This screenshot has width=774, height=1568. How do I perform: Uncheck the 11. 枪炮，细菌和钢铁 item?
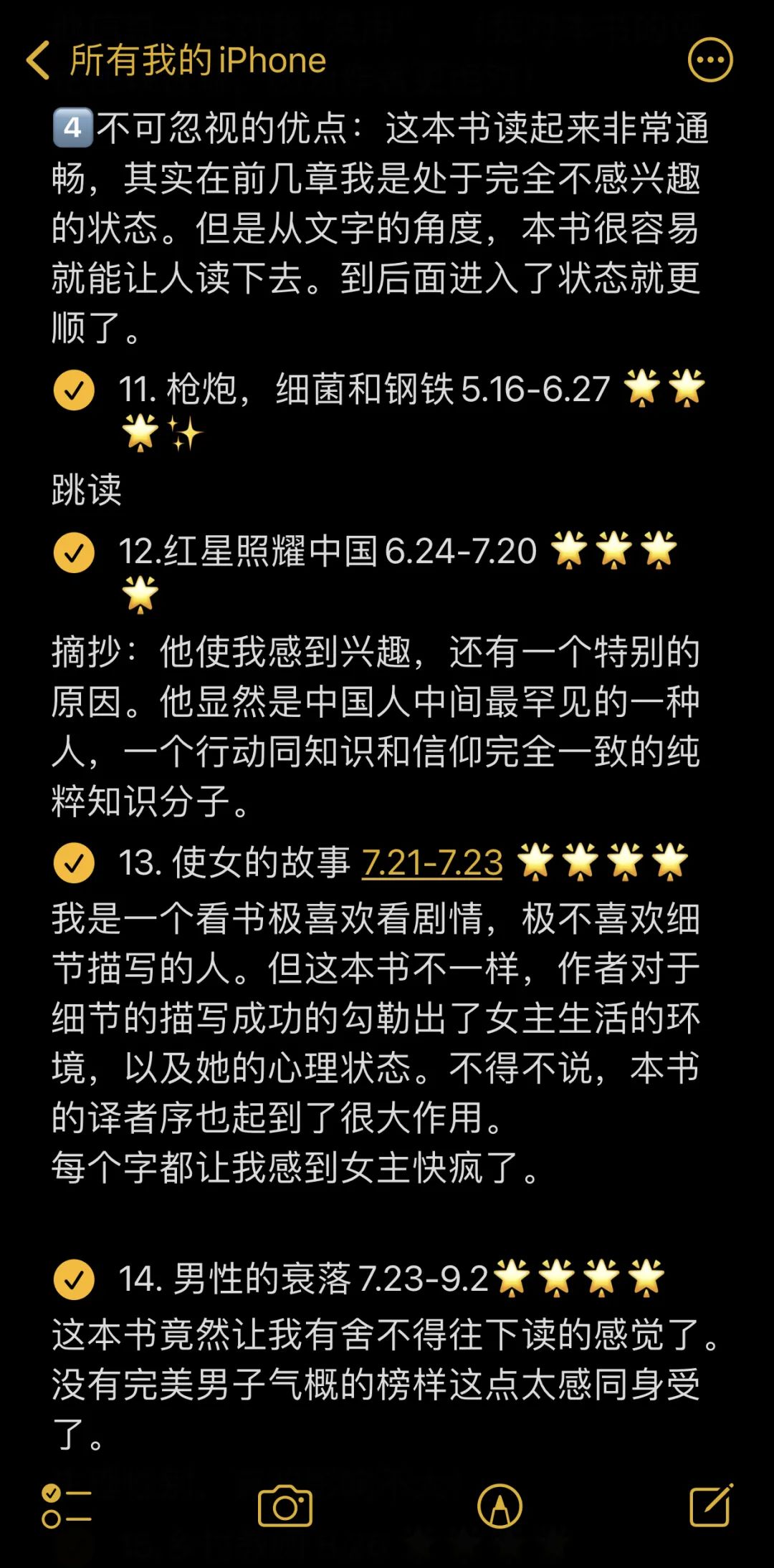pyautogui.click(x=74, y=390)
